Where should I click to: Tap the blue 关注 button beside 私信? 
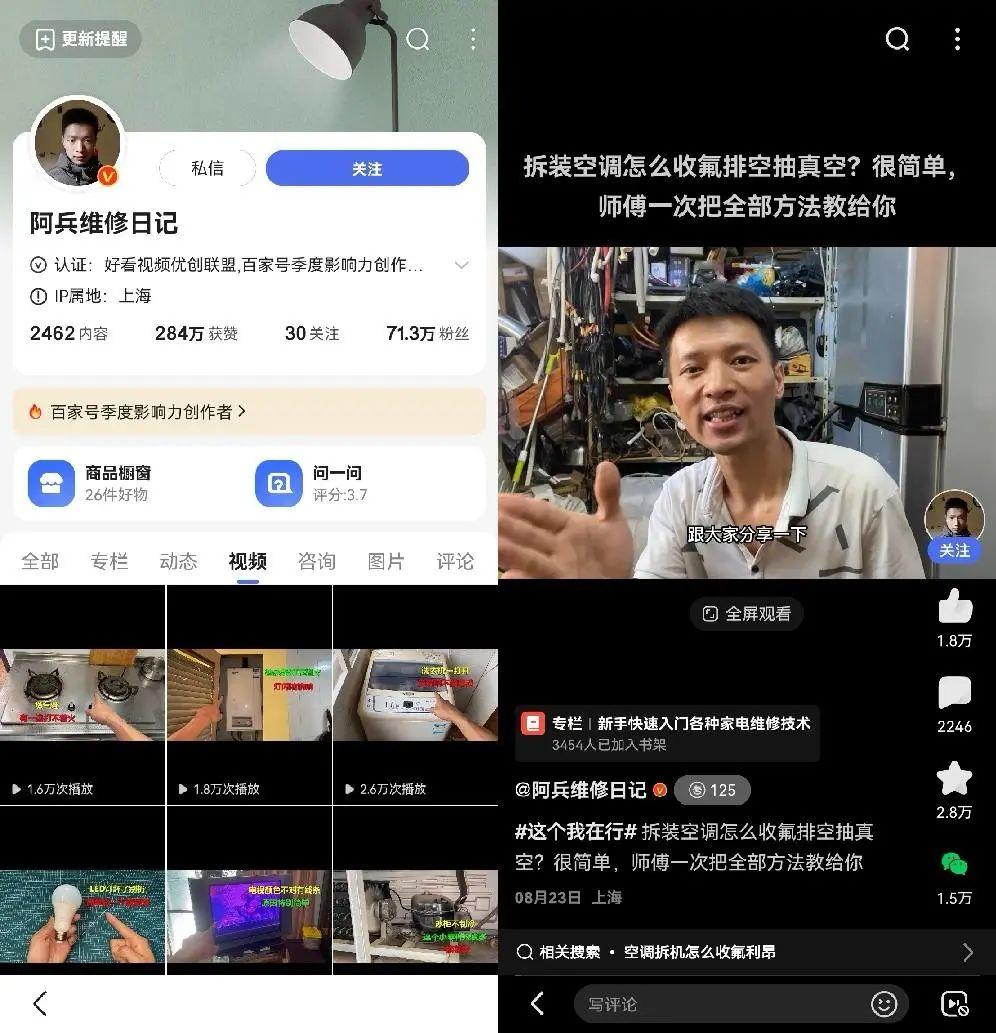367,168
